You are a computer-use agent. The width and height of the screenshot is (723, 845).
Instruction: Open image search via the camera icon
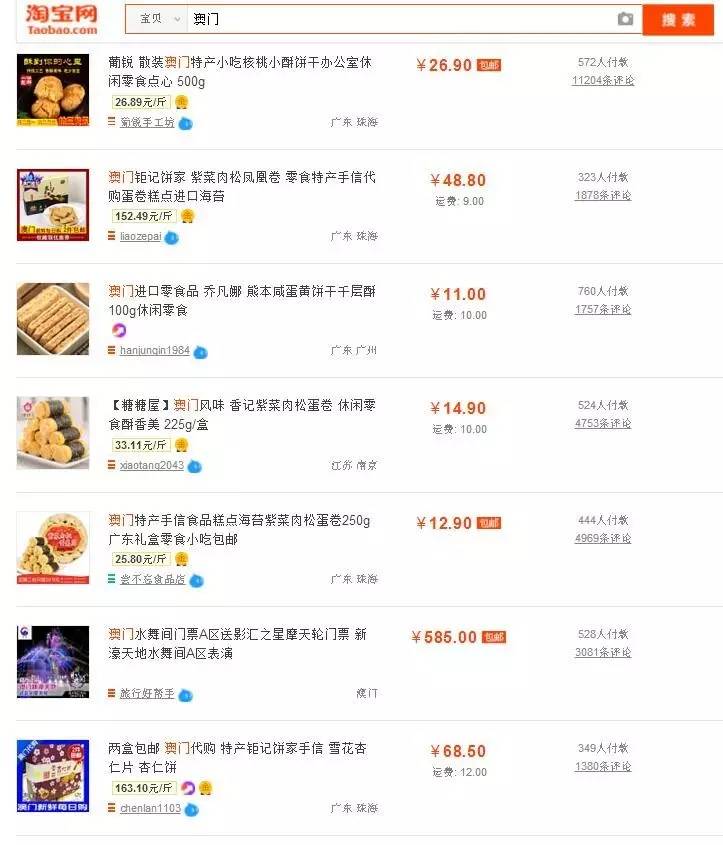[x=624, y=19]
